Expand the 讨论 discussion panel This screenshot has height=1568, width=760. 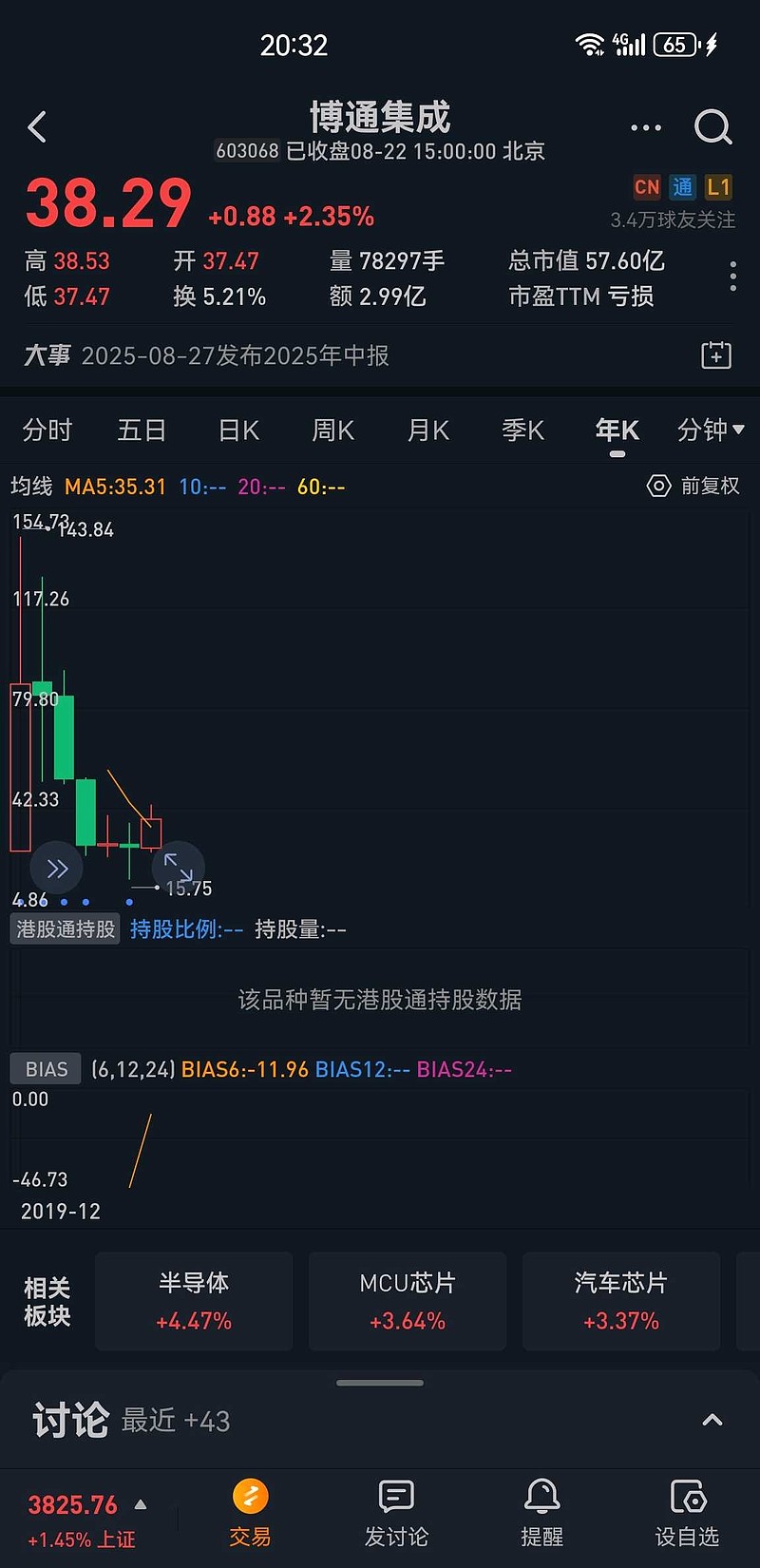tap(712, 1420)
